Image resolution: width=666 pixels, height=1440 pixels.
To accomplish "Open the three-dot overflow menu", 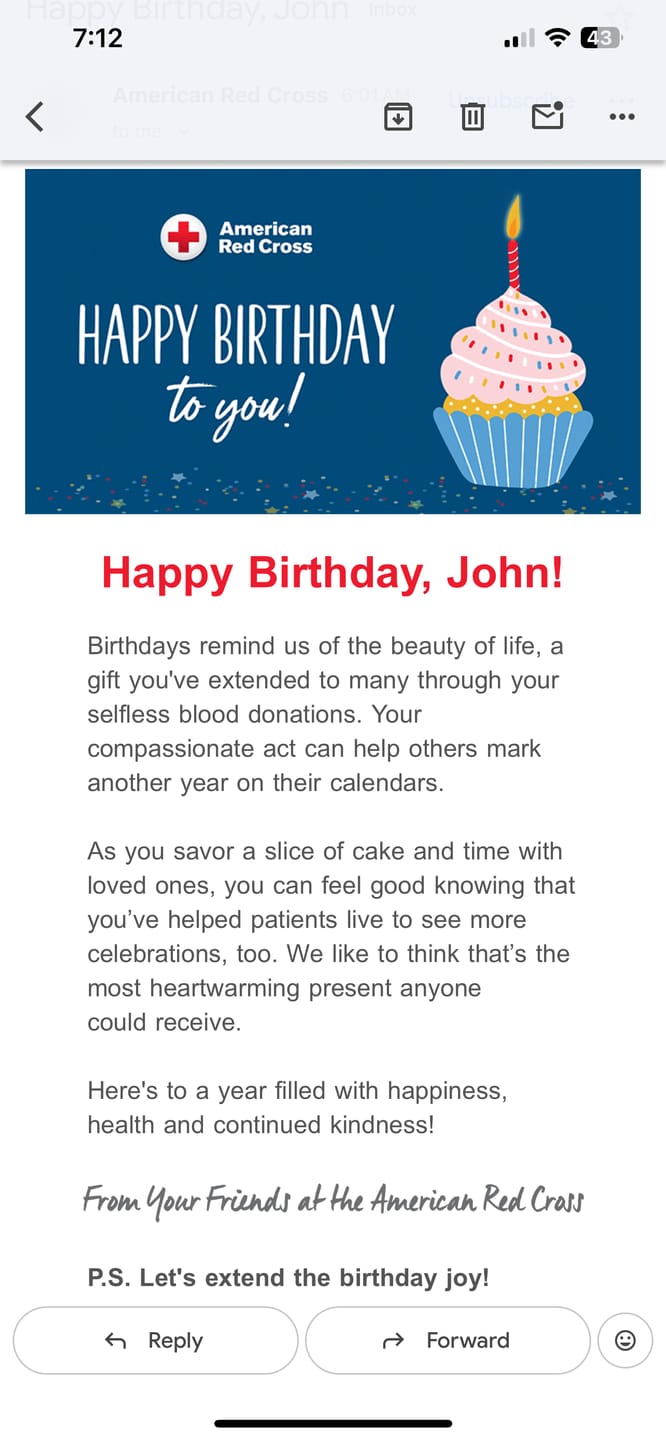I will [x=622, y=117].
